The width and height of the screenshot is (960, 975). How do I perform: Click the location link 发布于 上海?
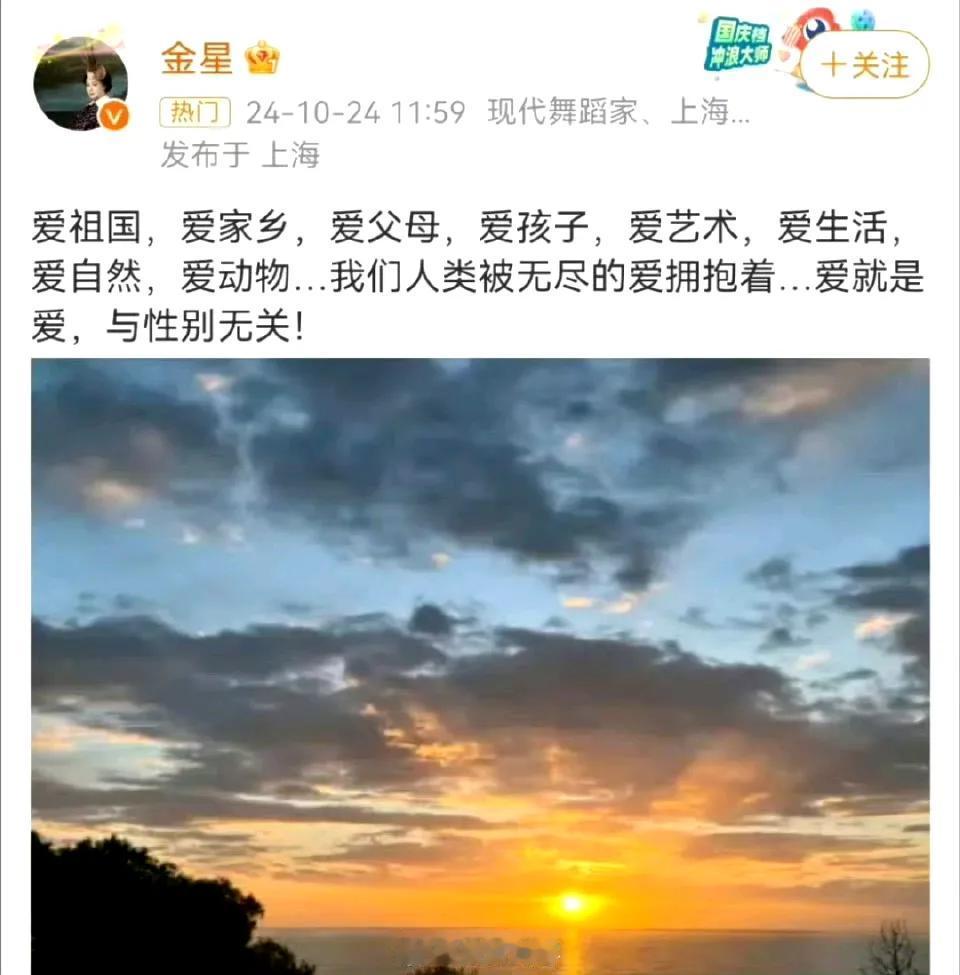point(238,153)
